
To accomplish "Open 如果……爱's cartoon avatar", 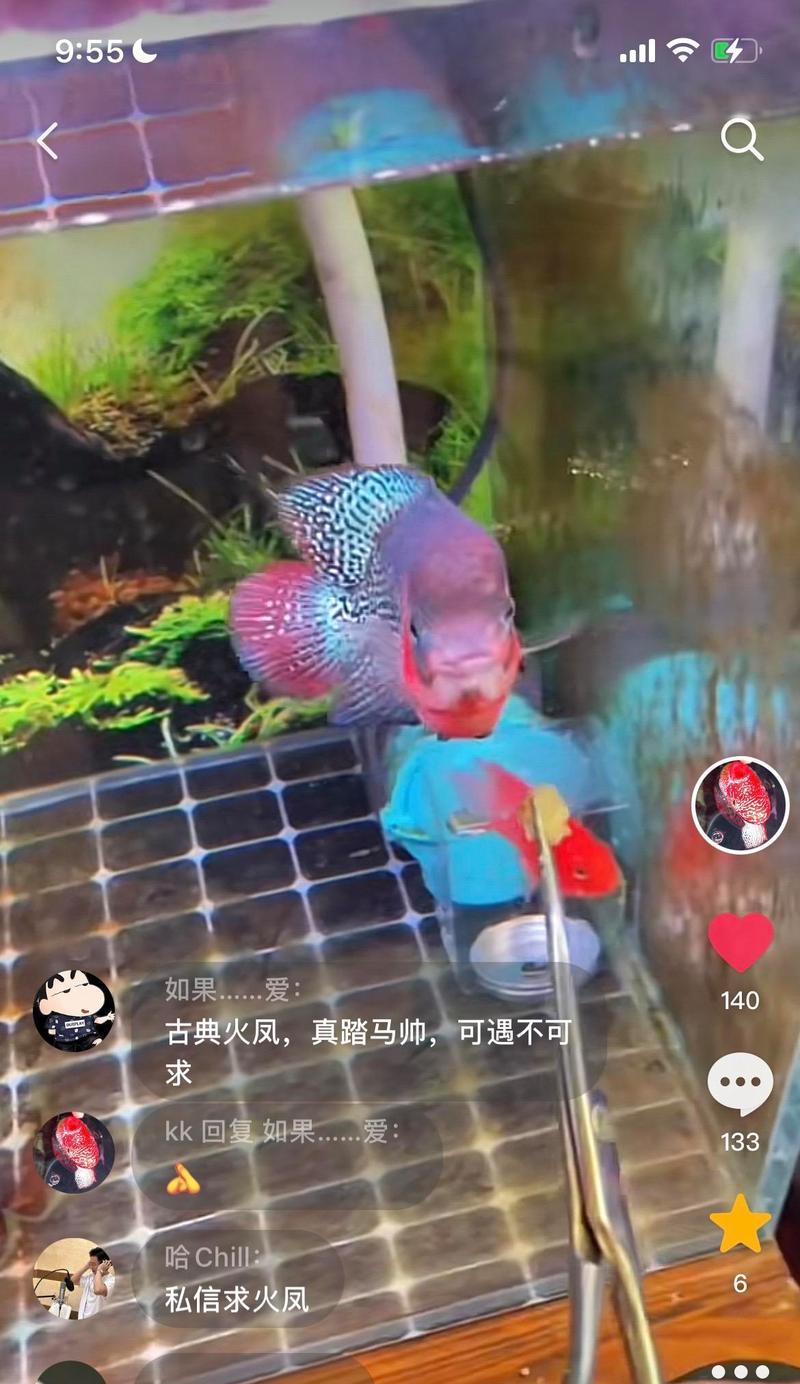I will [73, 1010].
